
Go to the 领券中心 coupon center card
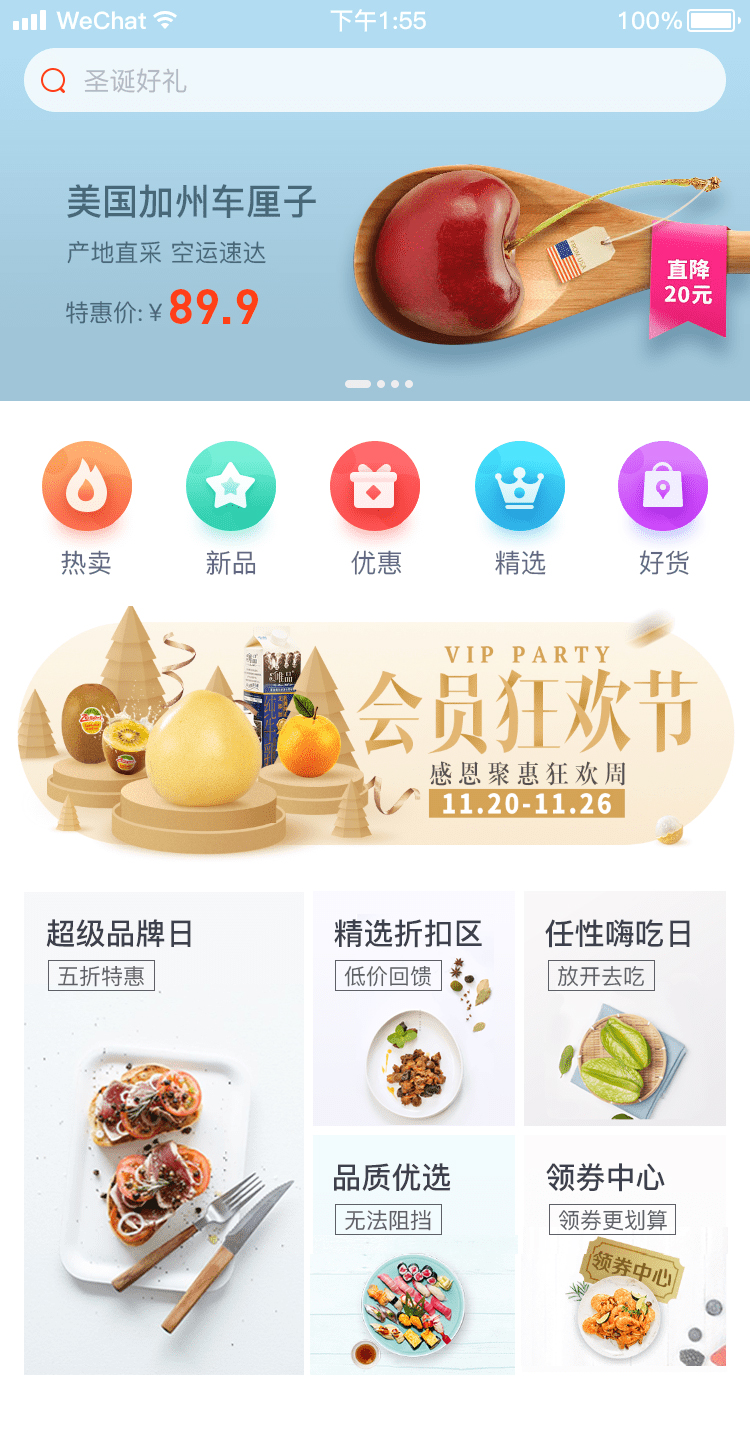(x=625, y=1252)
